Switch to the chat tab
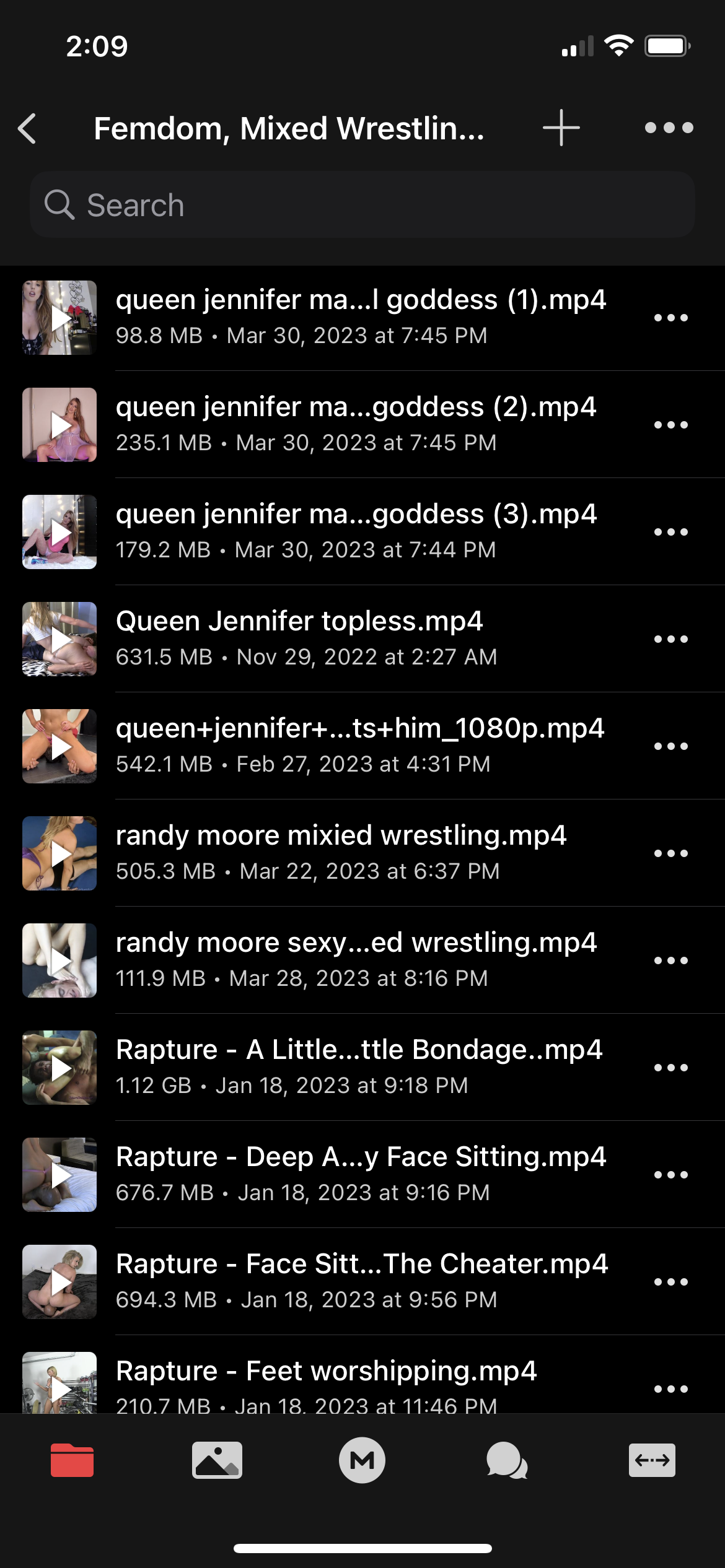 pos(507,1460)
